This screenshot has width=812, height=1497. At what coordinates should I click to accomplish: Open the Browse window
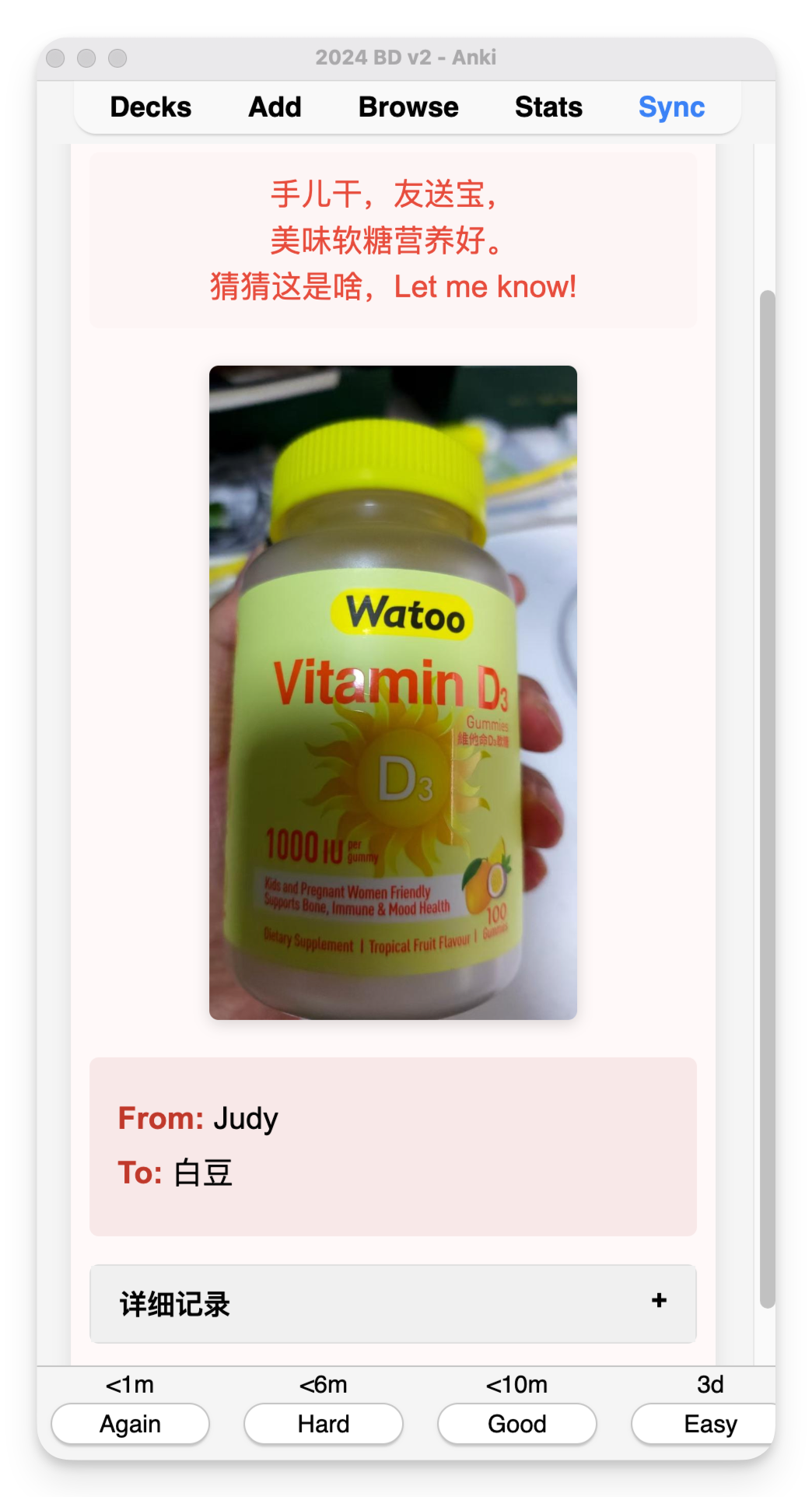pos(408,107)
